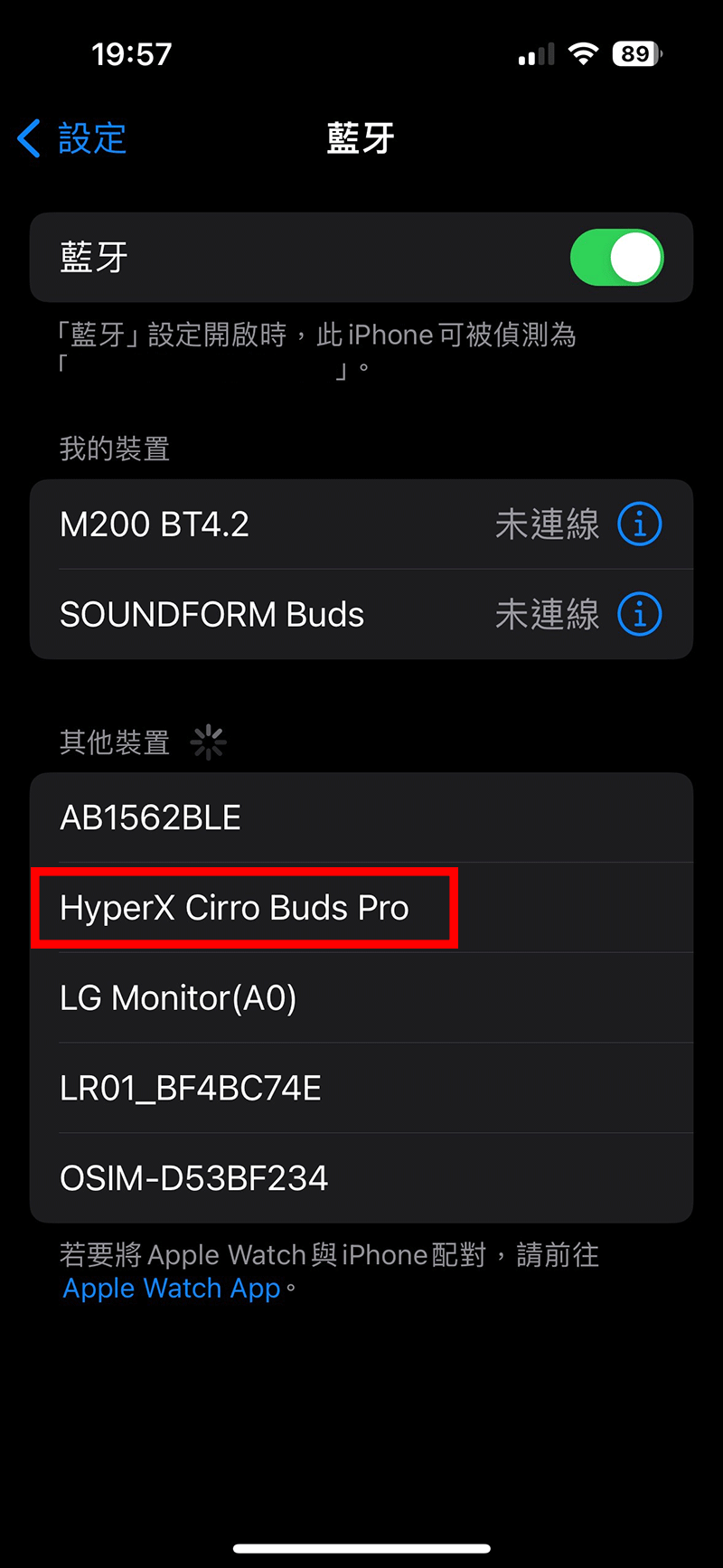Screen dimensions: 723x1568
Task: Pair with AB1562BLE
Action: point(361,817)
